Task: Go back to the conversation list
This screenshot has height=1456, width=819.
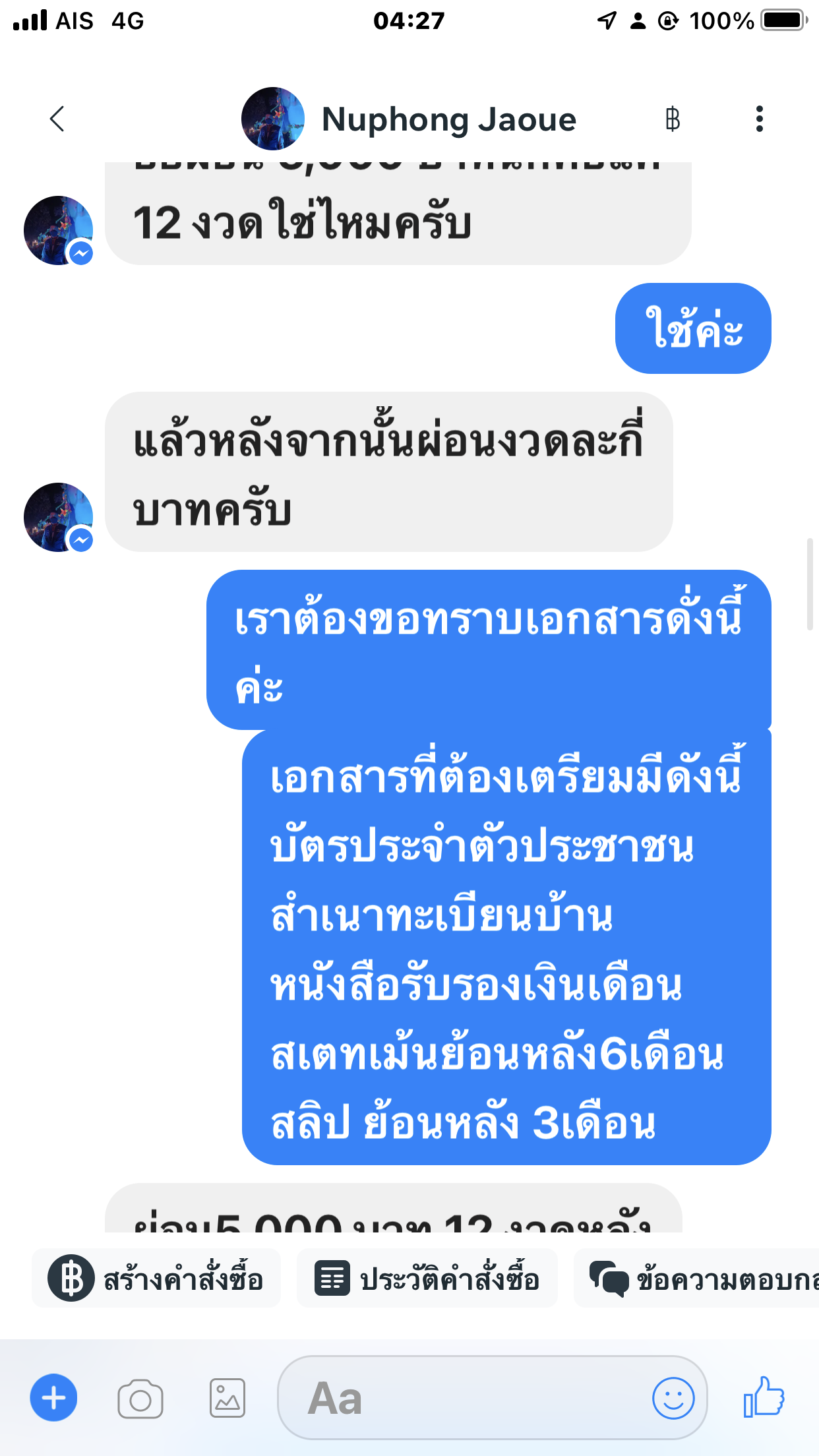Action: pos(57,119)
